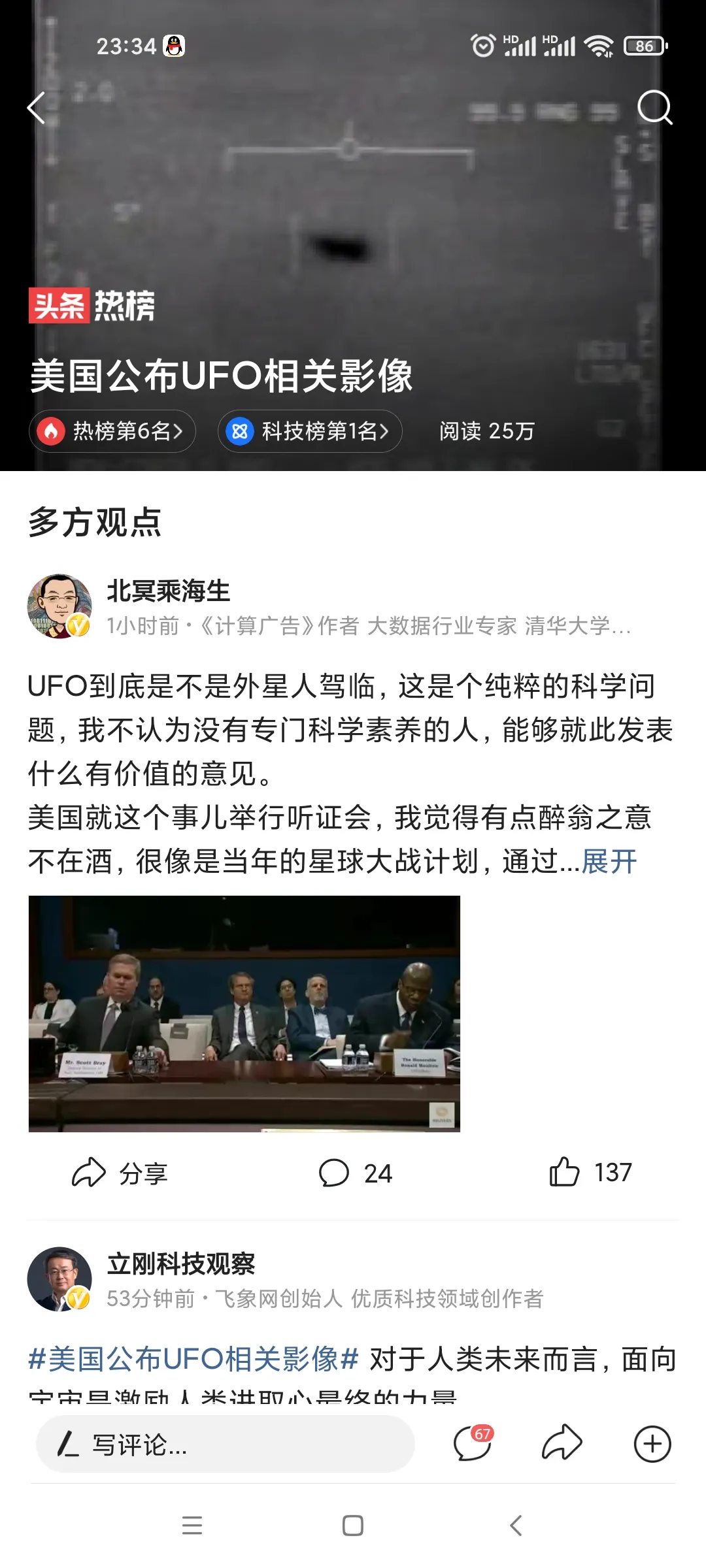Open the hearing photo in 北冥乘海生's post
Viewport: 706px width, 1568px height.
[244, 1013]
